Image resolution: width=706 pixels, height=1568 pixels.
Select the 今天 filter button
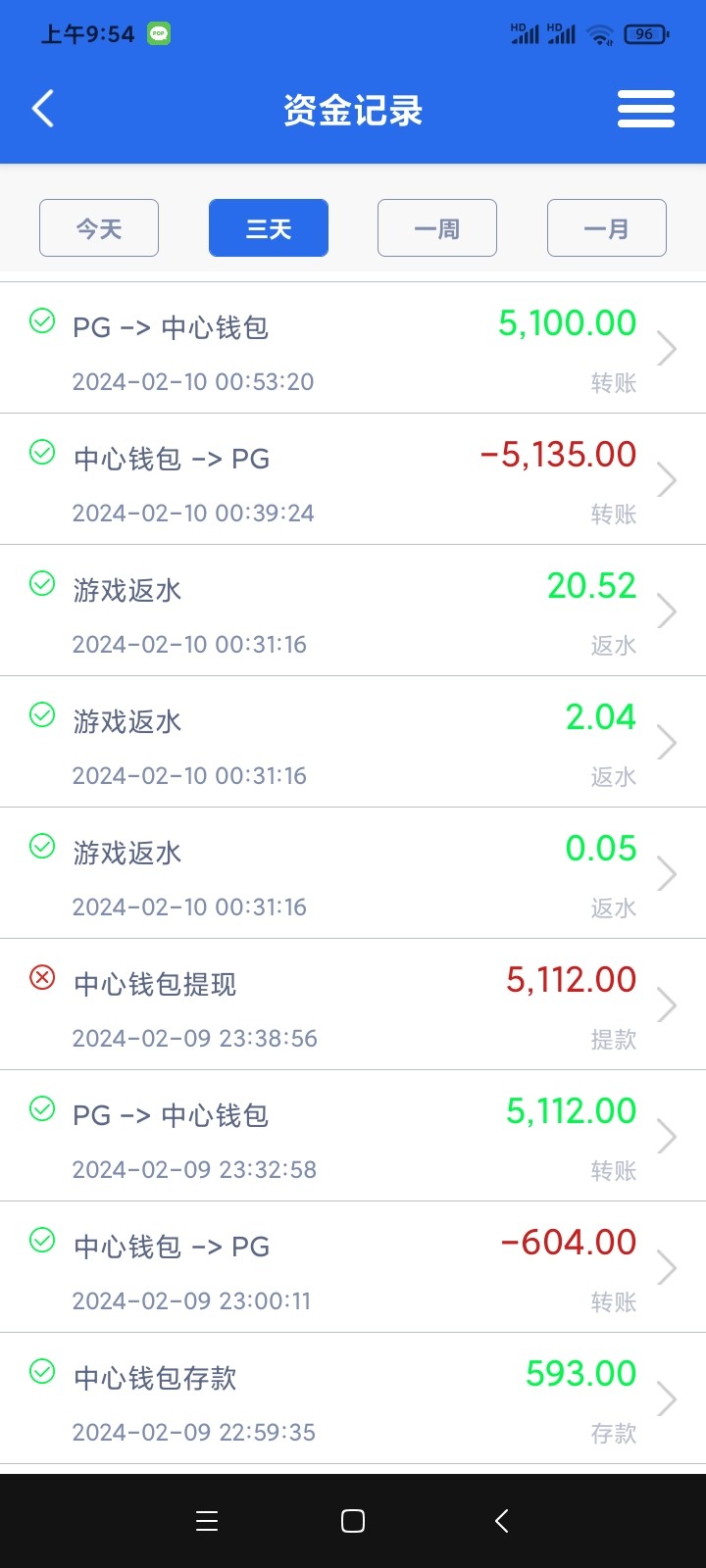pyautogui.click(x=98, y=227)
